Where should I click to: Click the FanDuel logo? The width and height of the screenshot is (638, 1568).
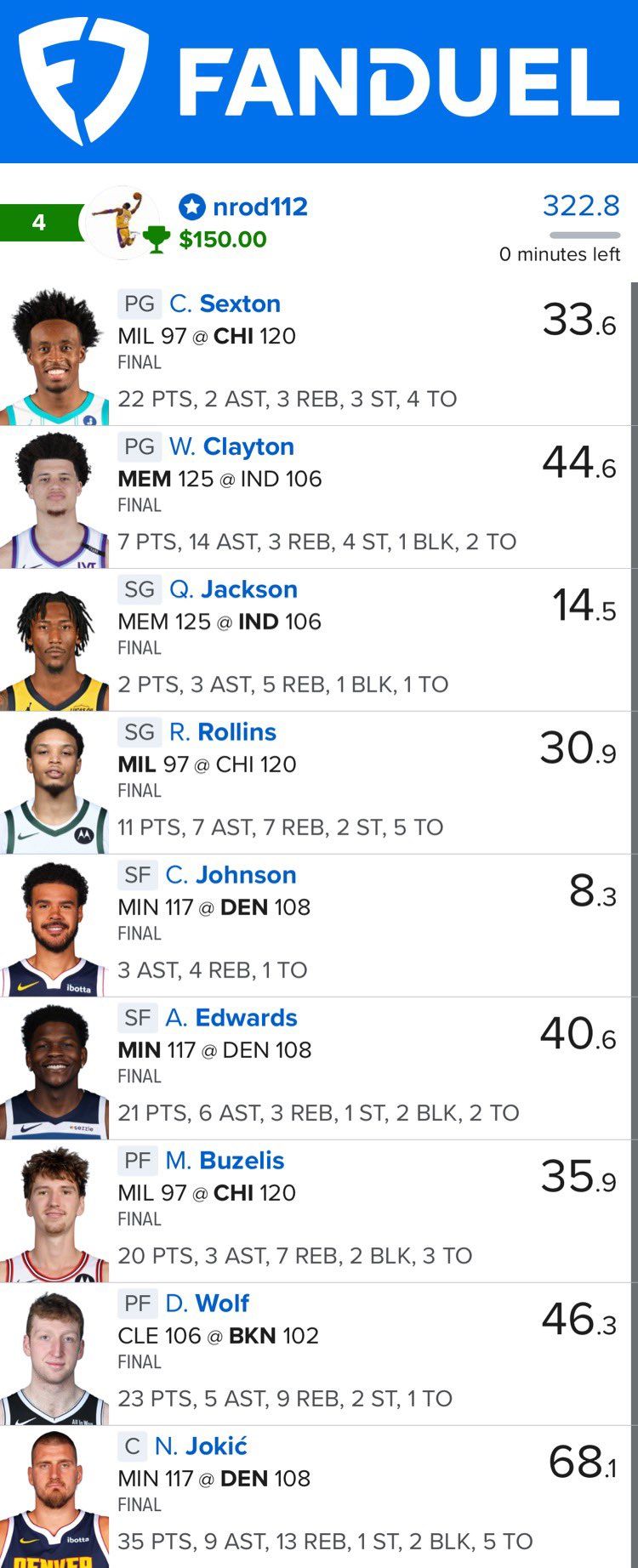pos(319,77)
